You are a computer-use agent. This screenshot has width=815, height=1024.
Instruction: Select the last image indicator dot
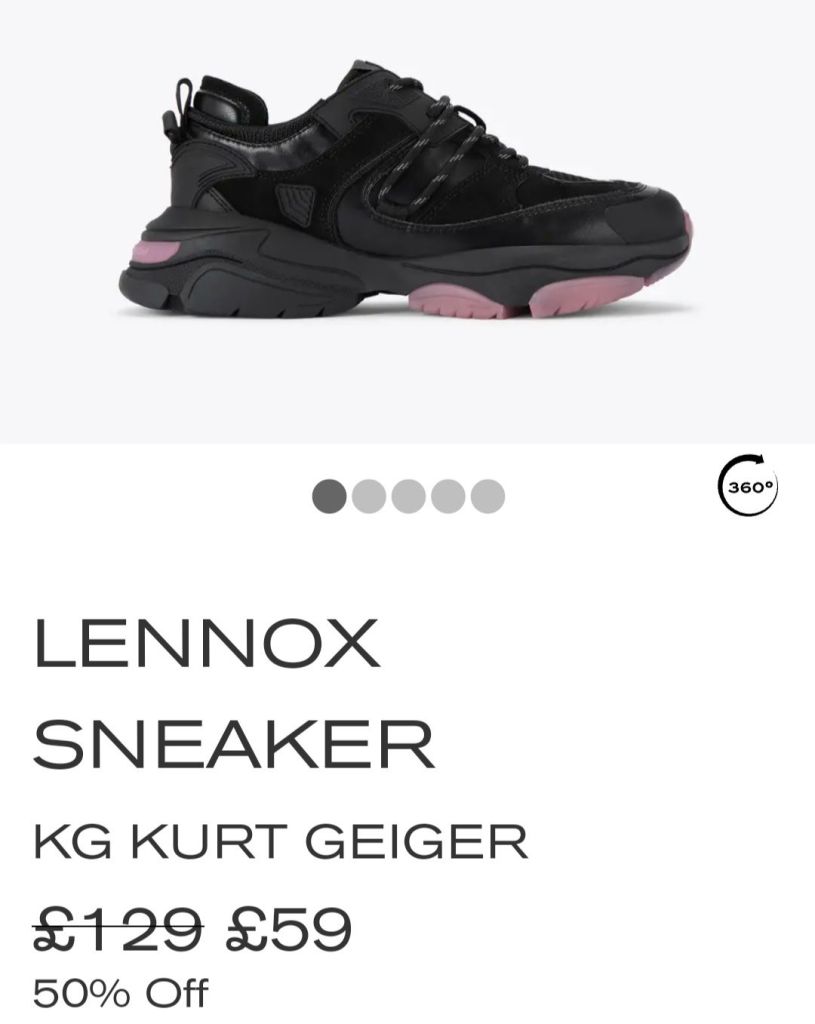point(487,496)
